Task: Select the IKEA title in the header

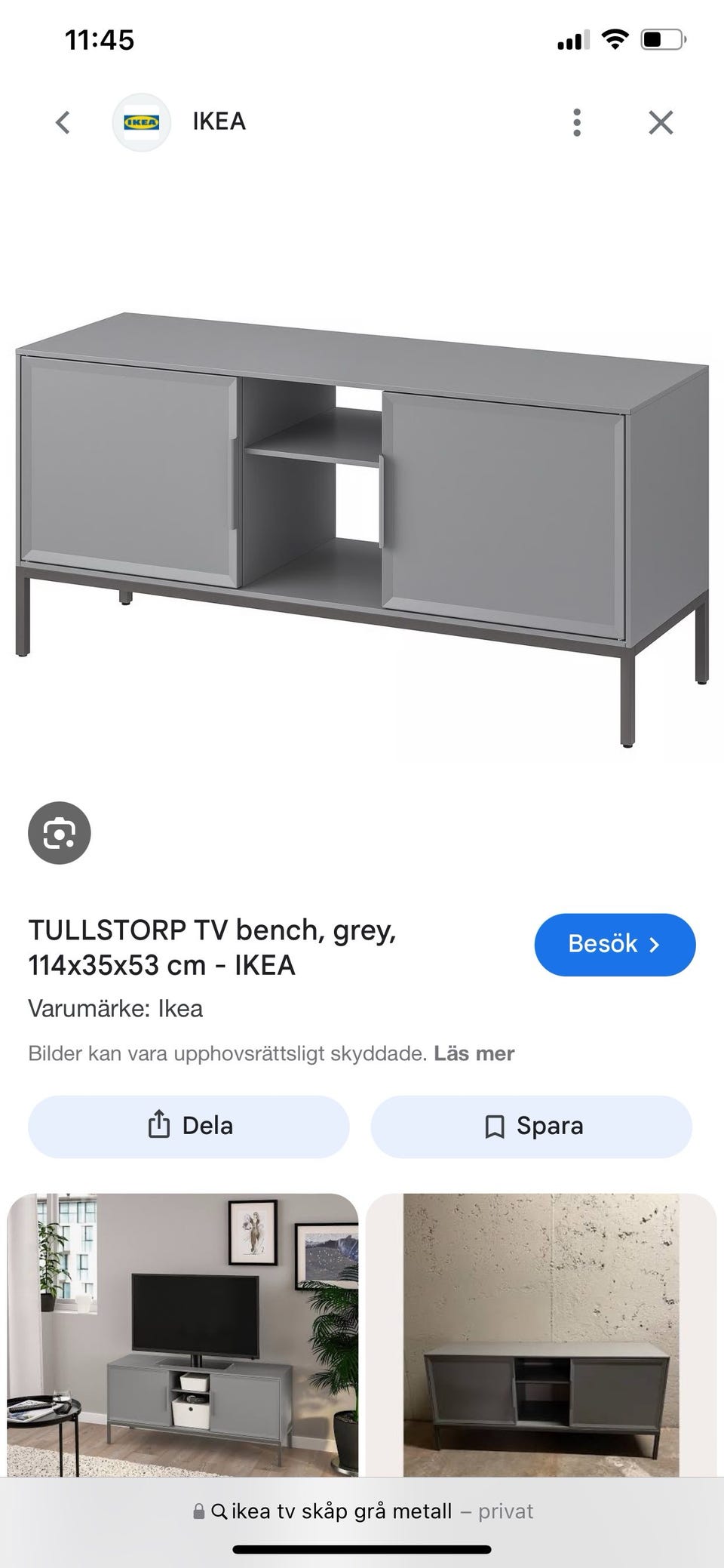Action: [219, 121]
